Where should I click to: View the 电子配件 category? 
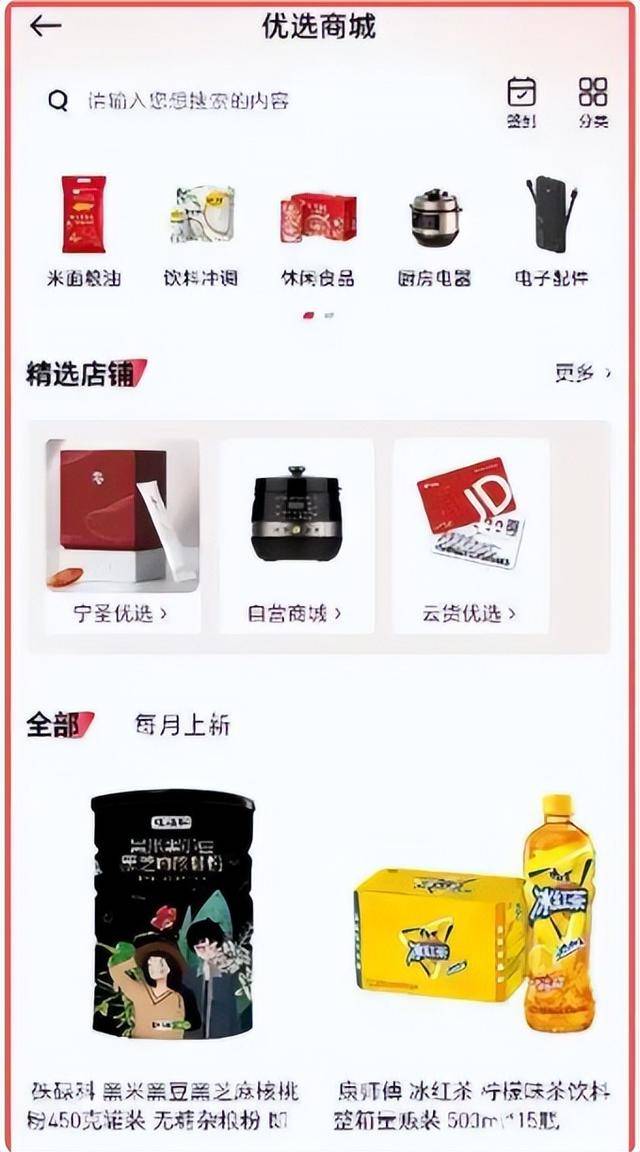click(551, 230)
